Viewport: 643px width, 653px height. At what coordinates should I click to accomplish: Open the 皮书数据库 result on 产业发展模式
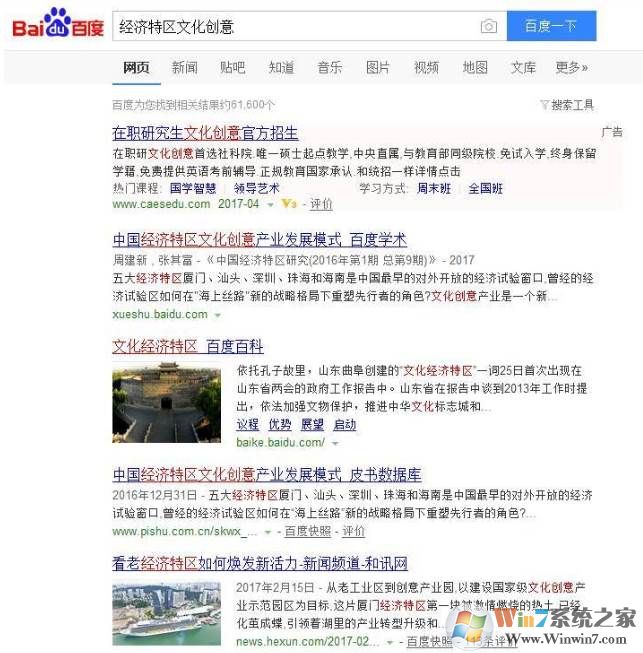(266, 475)
